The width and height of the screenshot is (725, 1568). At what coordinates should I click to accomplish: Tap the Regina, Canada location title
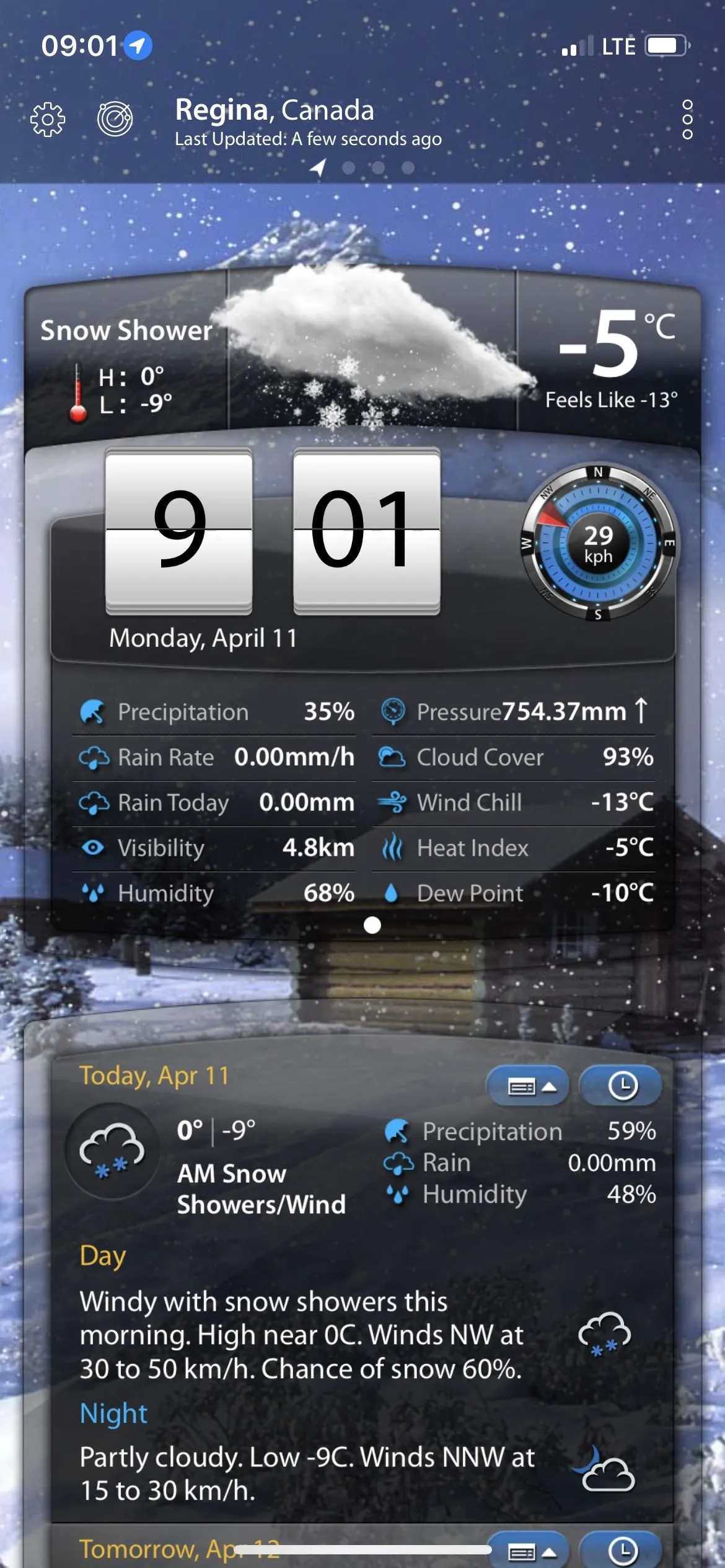(x=275, y=110)
